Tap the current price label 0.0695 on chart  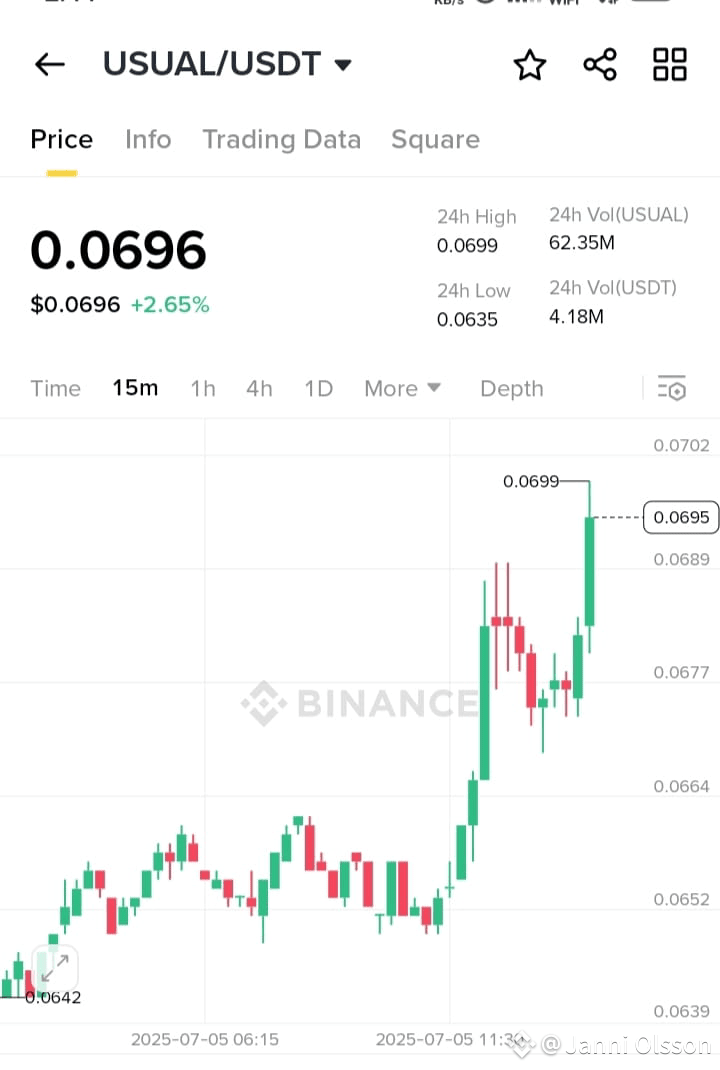pyautogui.click(x=681, y=517)
